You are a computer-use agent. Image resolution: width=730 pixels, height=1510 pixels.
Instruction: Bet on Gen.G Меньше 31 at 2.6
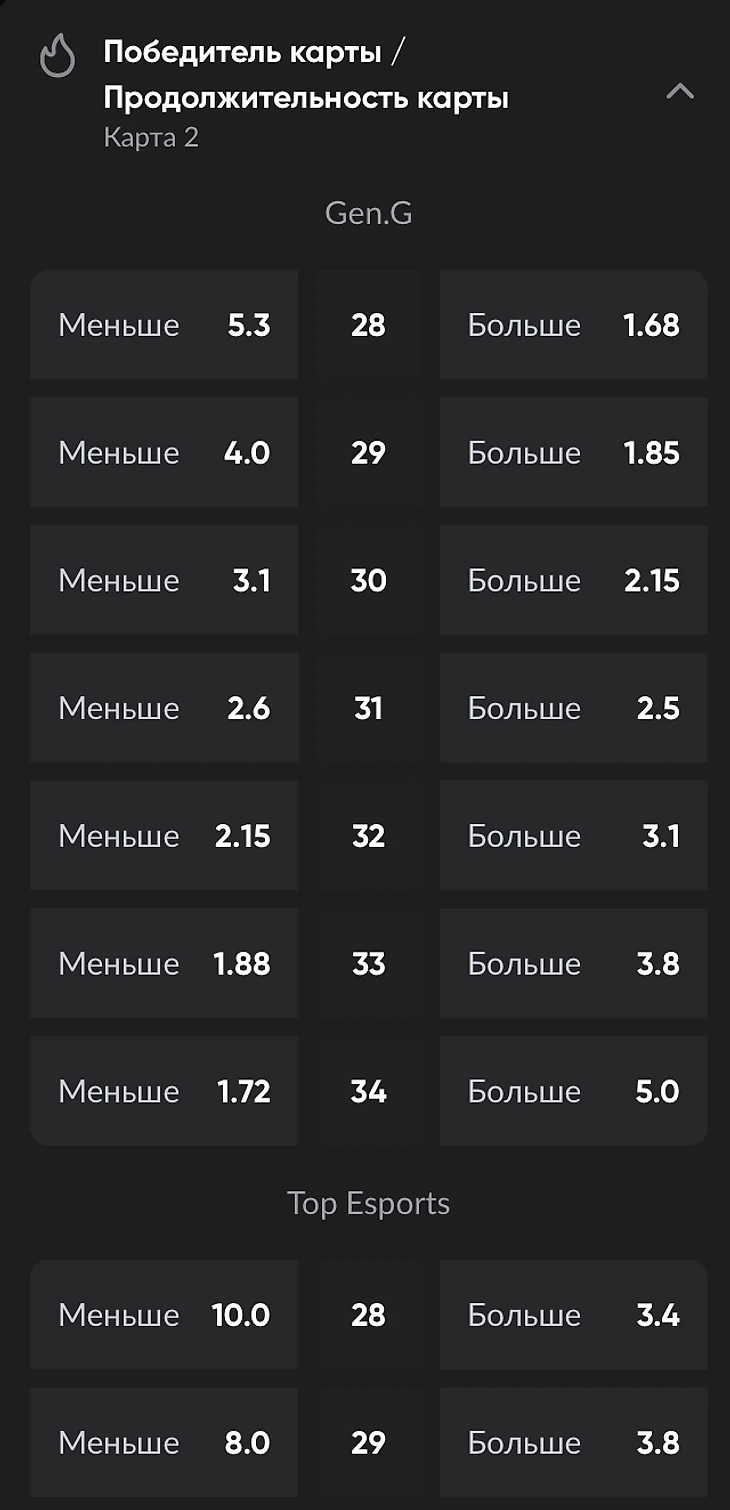click(x=164, y=708)
